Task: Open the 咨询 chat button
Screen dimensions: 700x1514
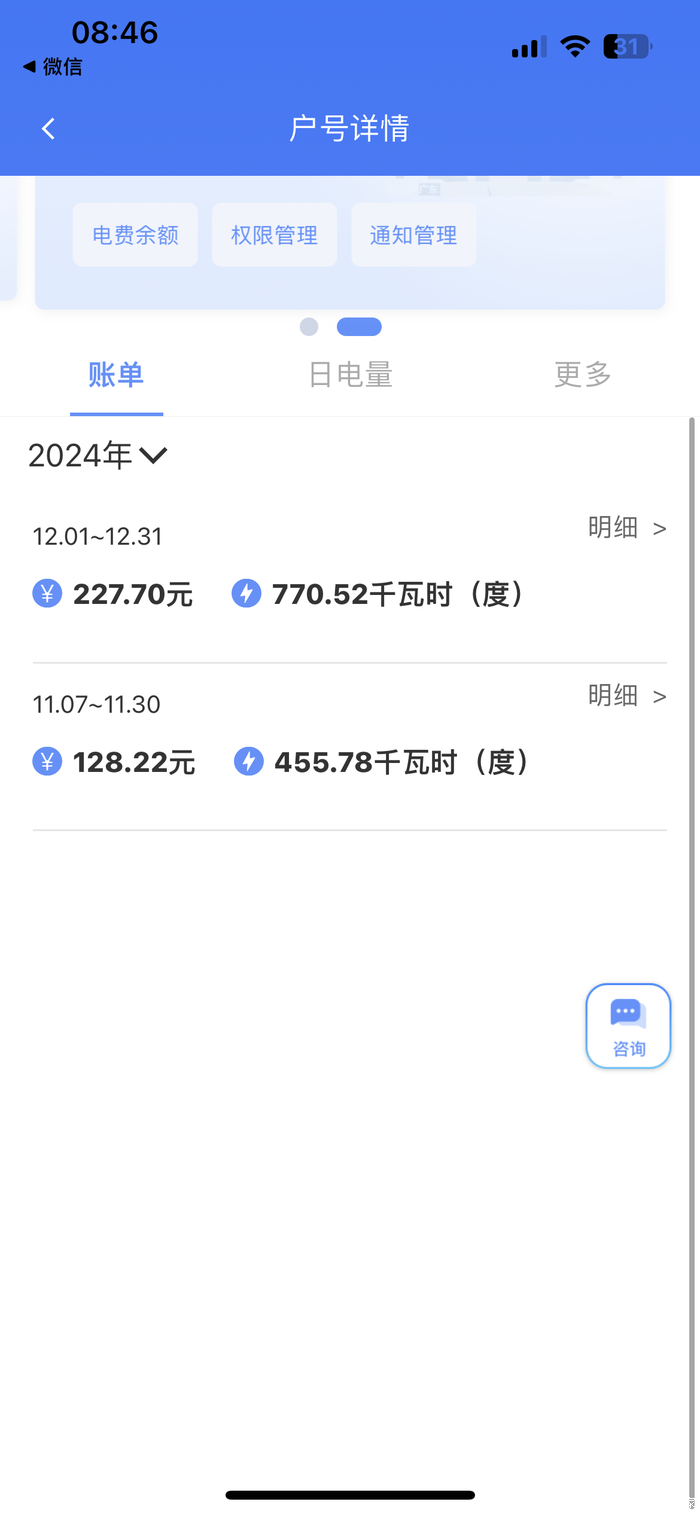Action: 628,1026
